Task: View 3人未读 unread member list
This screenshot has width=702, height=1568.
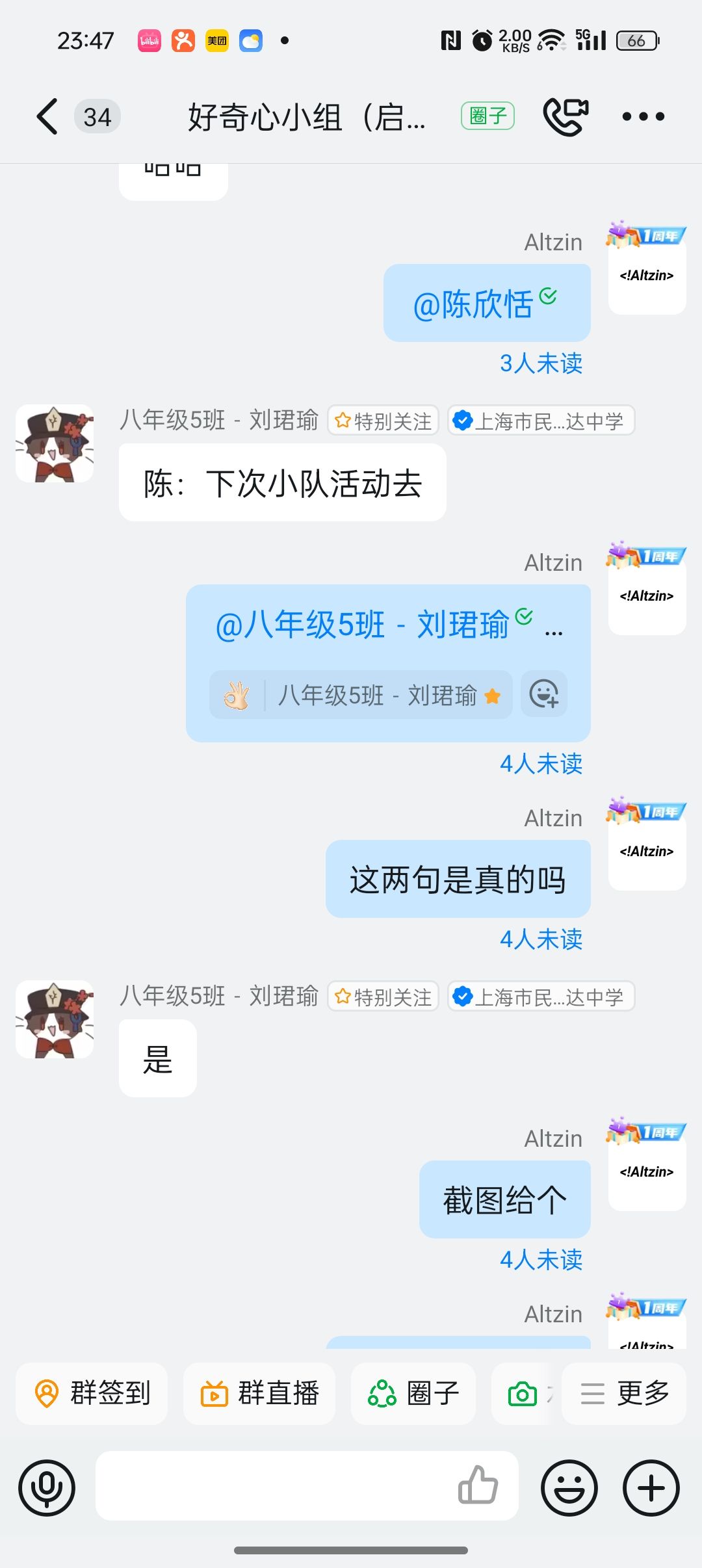Action: pos(541,363)
